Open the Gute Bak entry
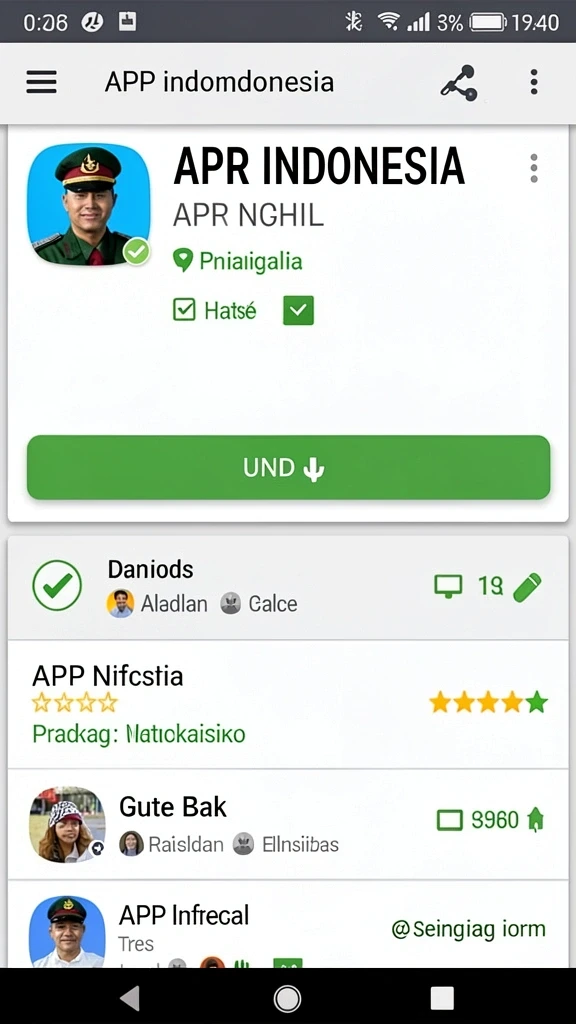The image size is (576, 1024). [288, 824]
